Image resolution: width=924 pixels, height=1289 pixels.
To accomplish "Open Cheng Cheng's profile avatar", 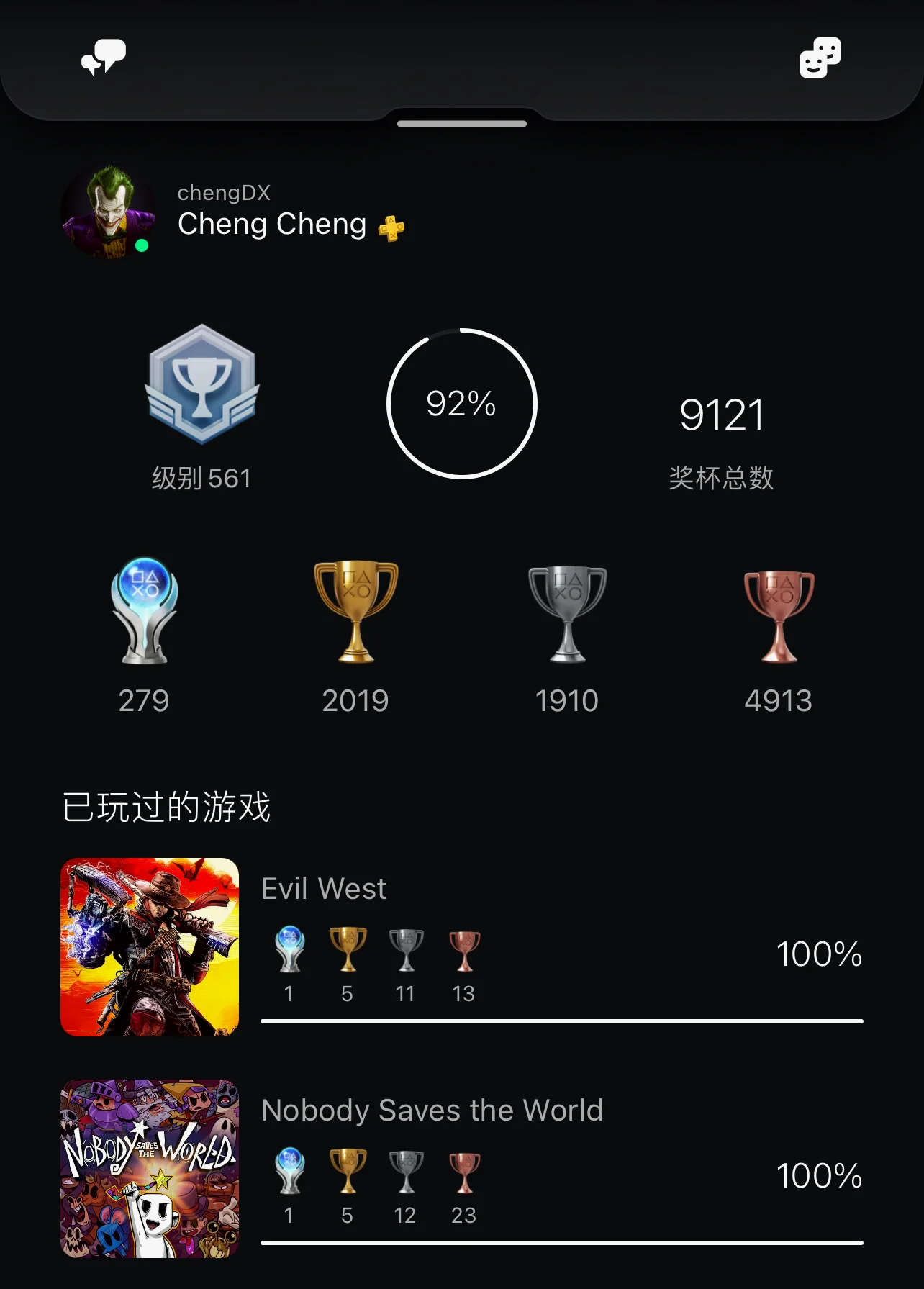I will pyautogui.click(x=108, y=212).
